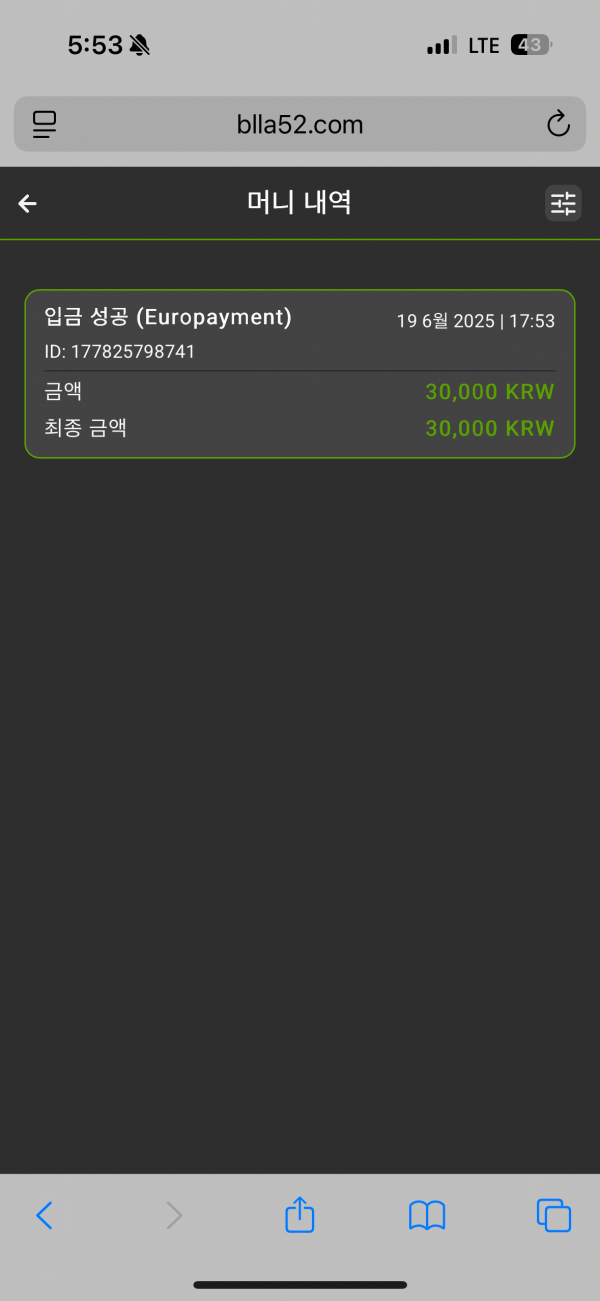Open the page format menu in the address bar
This screenshot has width=600, height=1301.
pyautogui.click(x=44, y=125)
